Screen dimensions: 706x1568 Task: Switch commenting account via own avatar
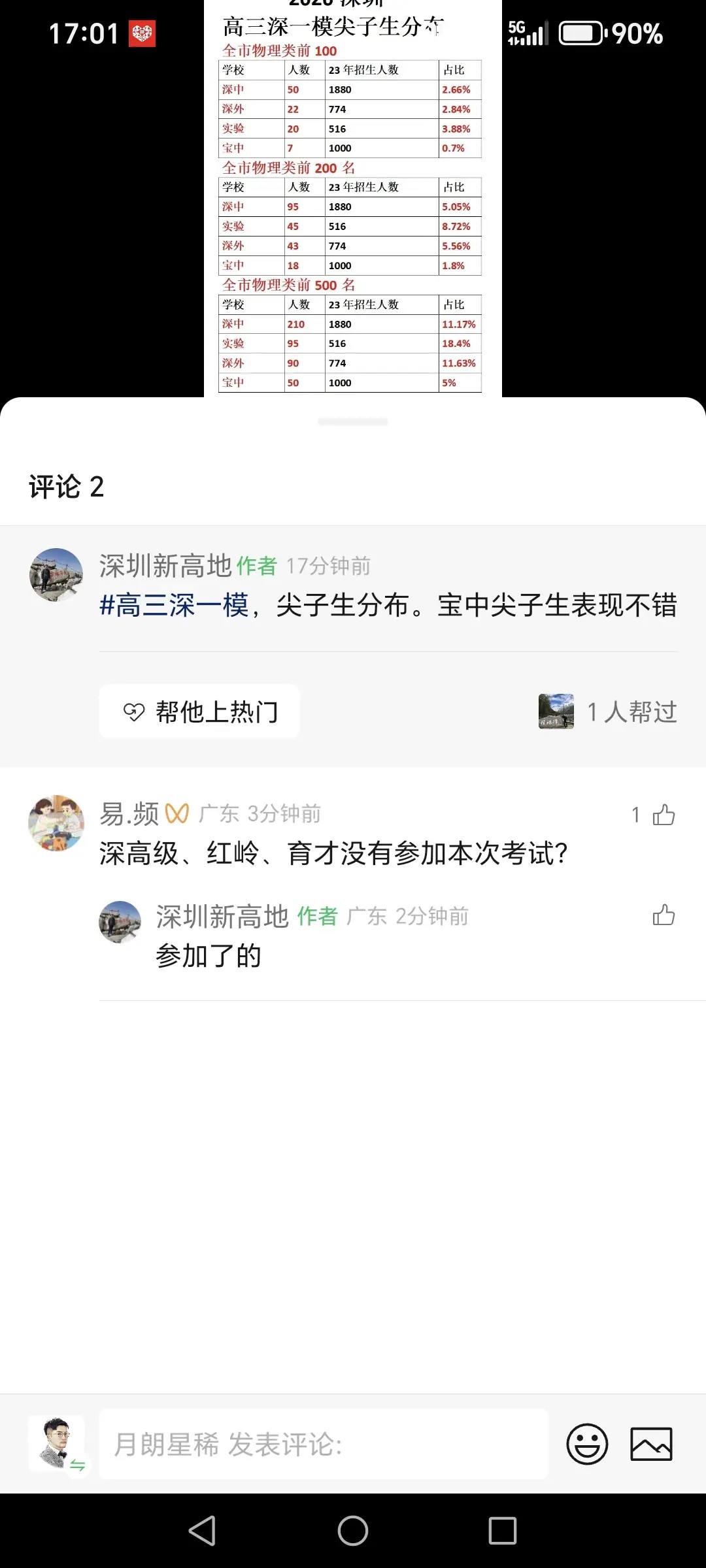click(x=57, y=1445)
